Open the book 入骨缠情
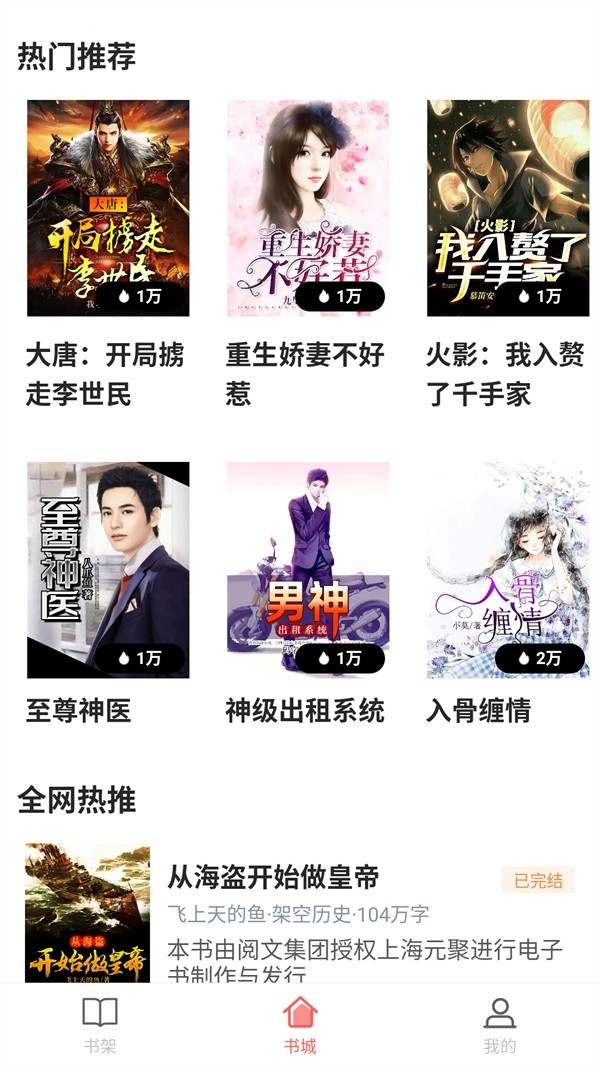Image resolution: width=600 pixels, height=1066 pixels. [508, 570]
